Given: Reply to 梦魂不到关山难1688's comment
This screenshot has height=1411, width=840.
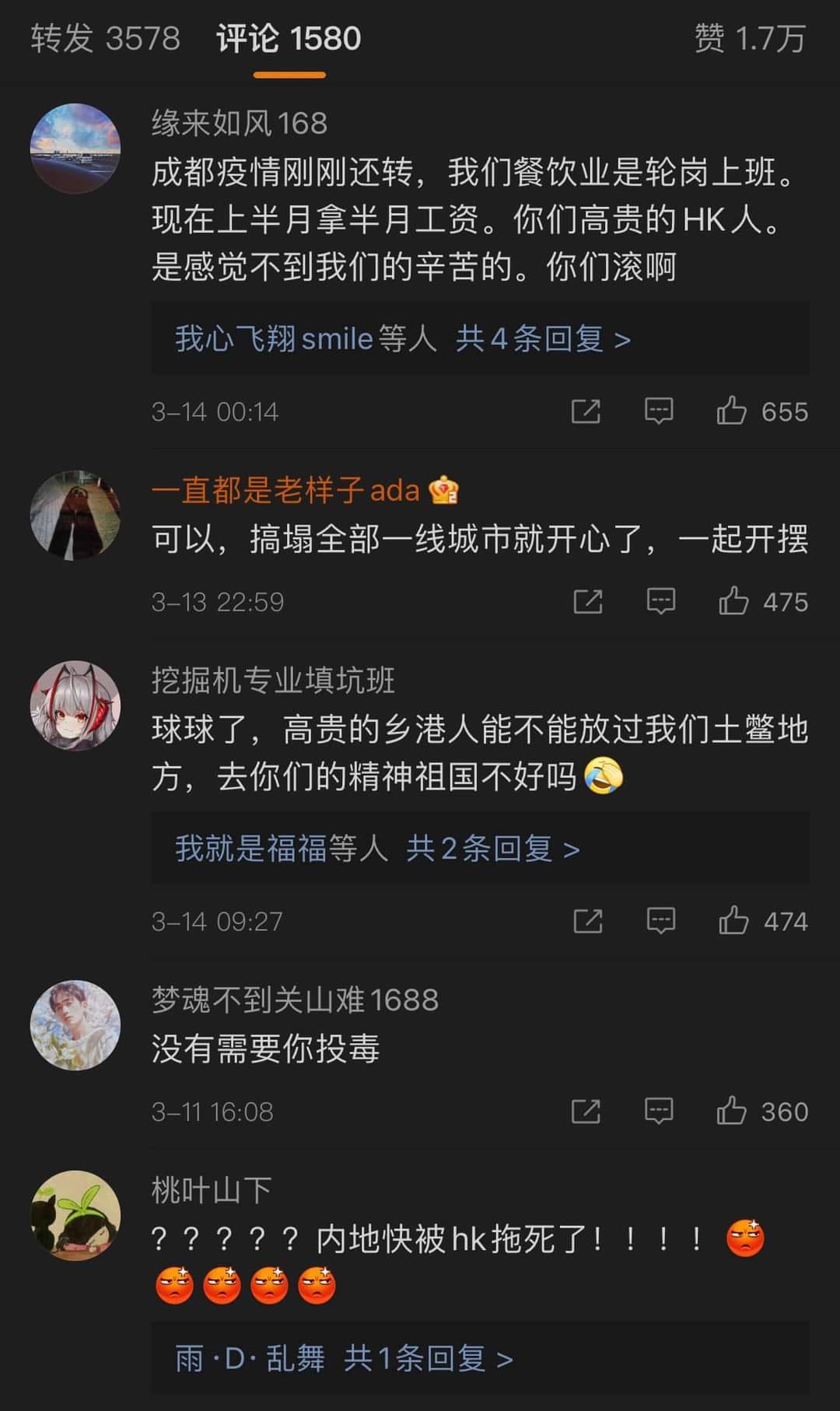Looking at the screenshot, I should (x=658, y=1111).
